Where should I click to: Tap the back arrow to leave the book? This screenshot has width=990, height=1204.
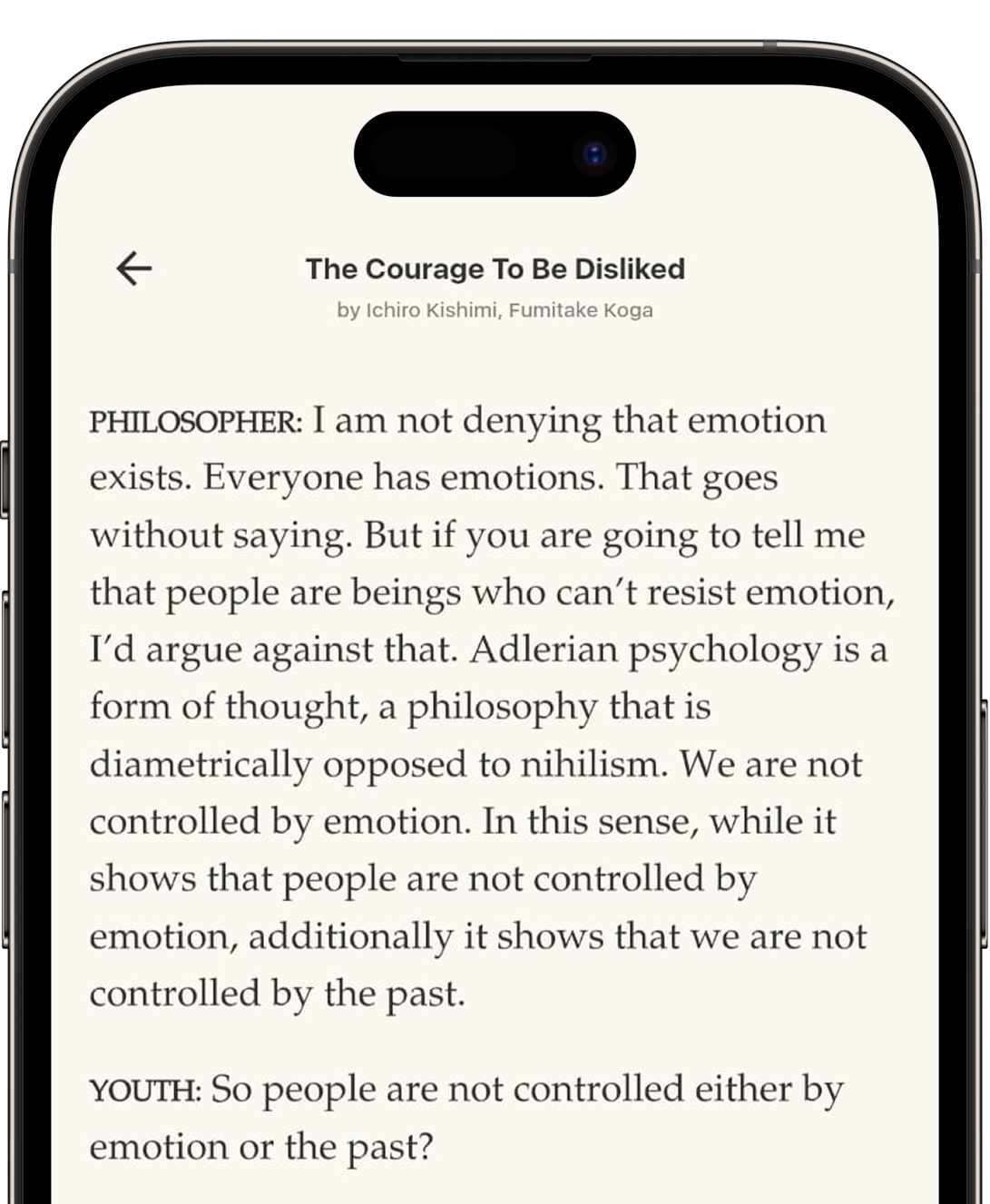(132, 269)
